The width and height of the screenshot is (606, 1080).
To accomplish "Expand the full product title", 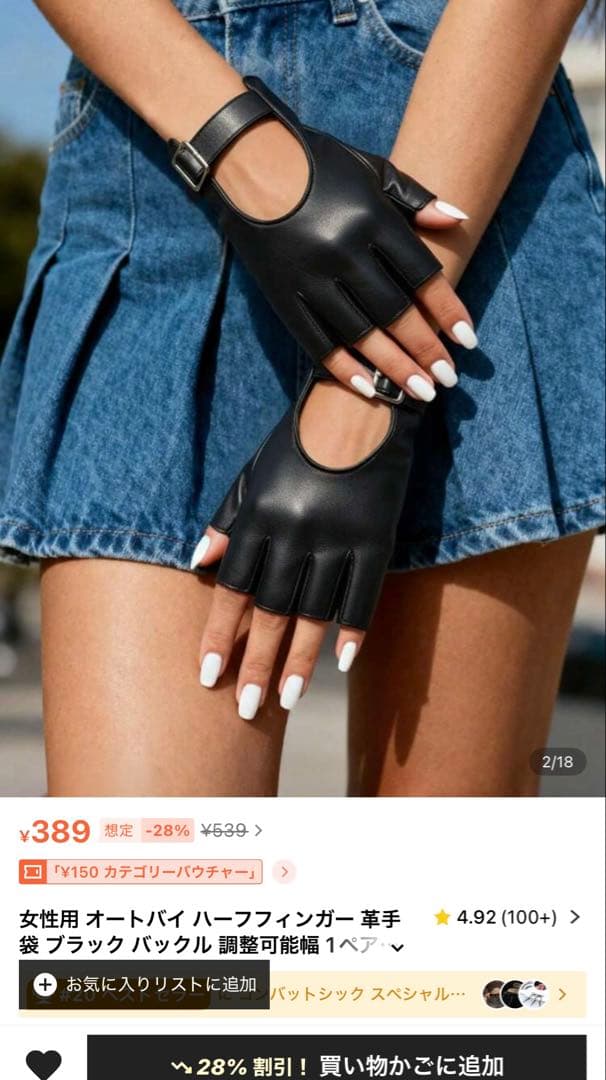I will click(397, 947).
